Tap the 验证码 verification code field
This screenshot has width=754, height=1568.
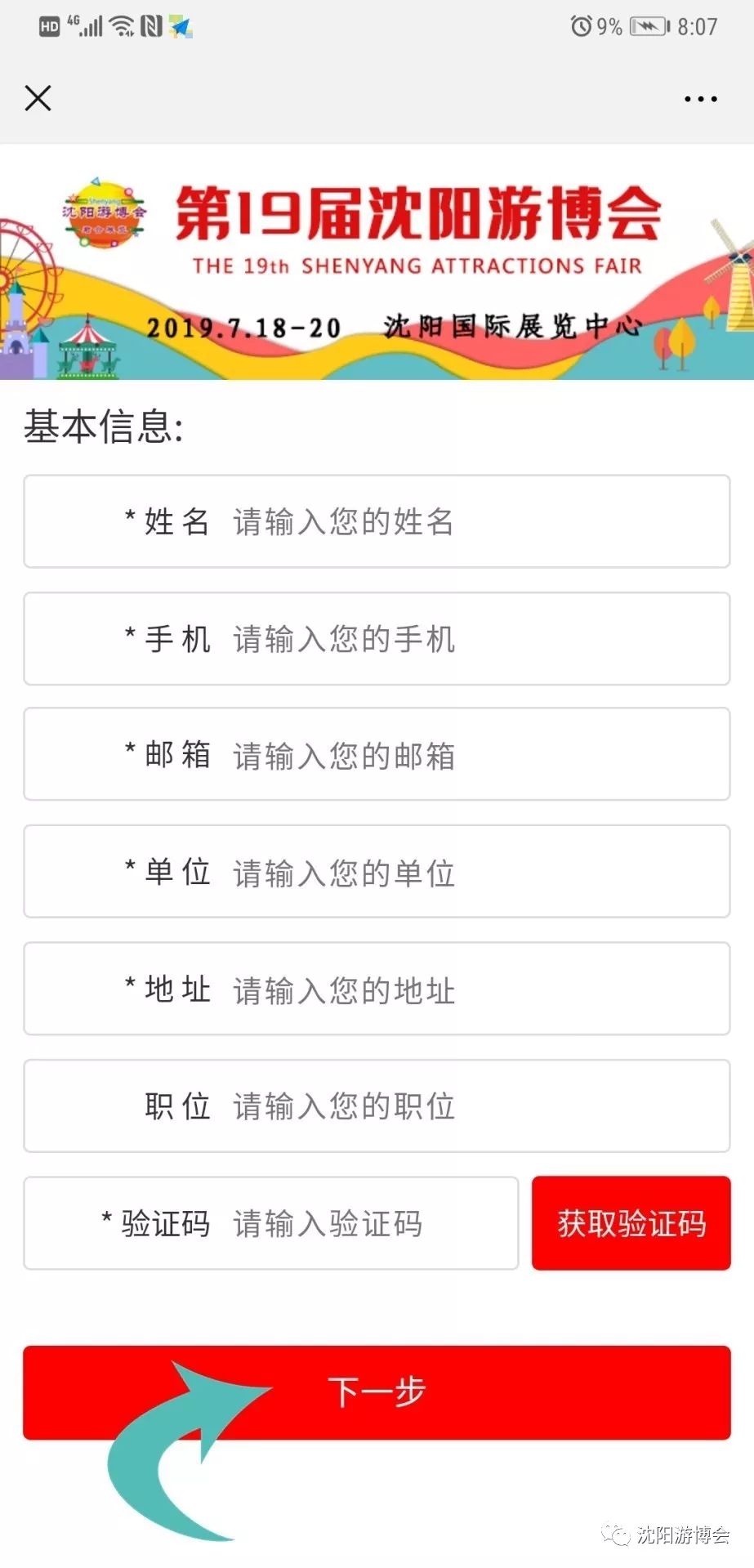click(271, 1223)
